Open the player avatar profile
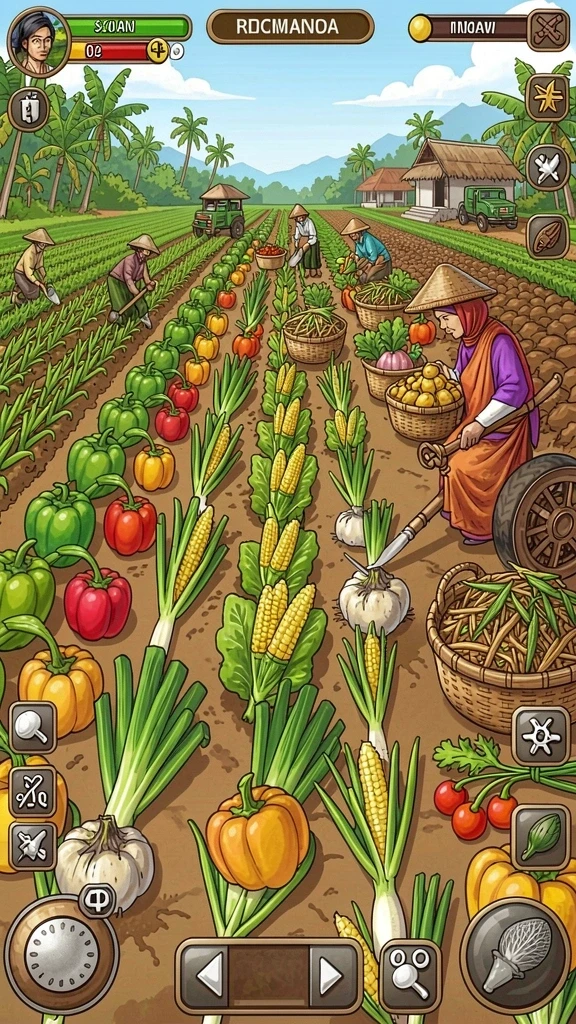The height and width of the screenshot is (1024, 576). click(x=39, y=42)
